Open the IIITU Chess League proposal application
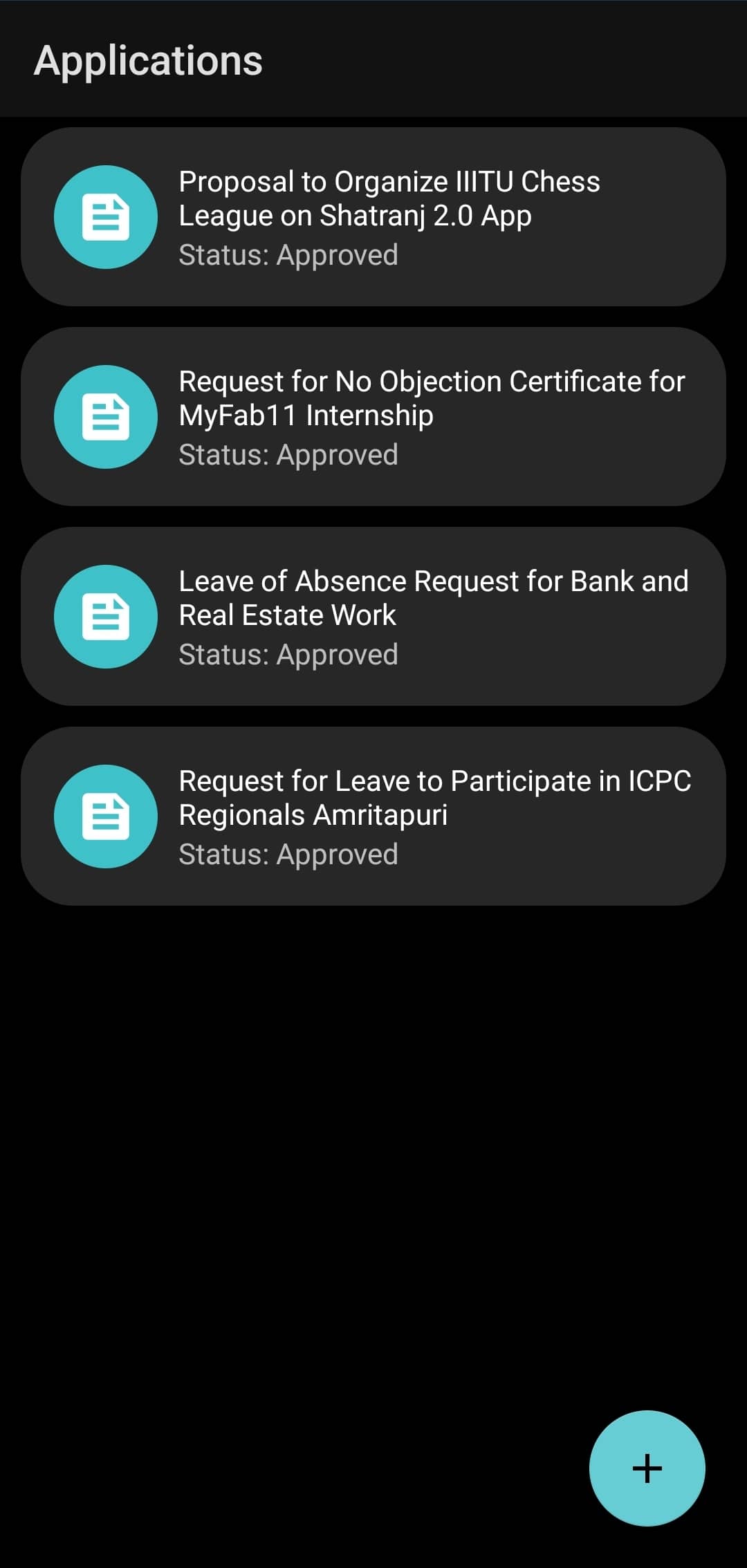Image resolution: width=747 pixels, height=1568 pixels. [373, 217]
